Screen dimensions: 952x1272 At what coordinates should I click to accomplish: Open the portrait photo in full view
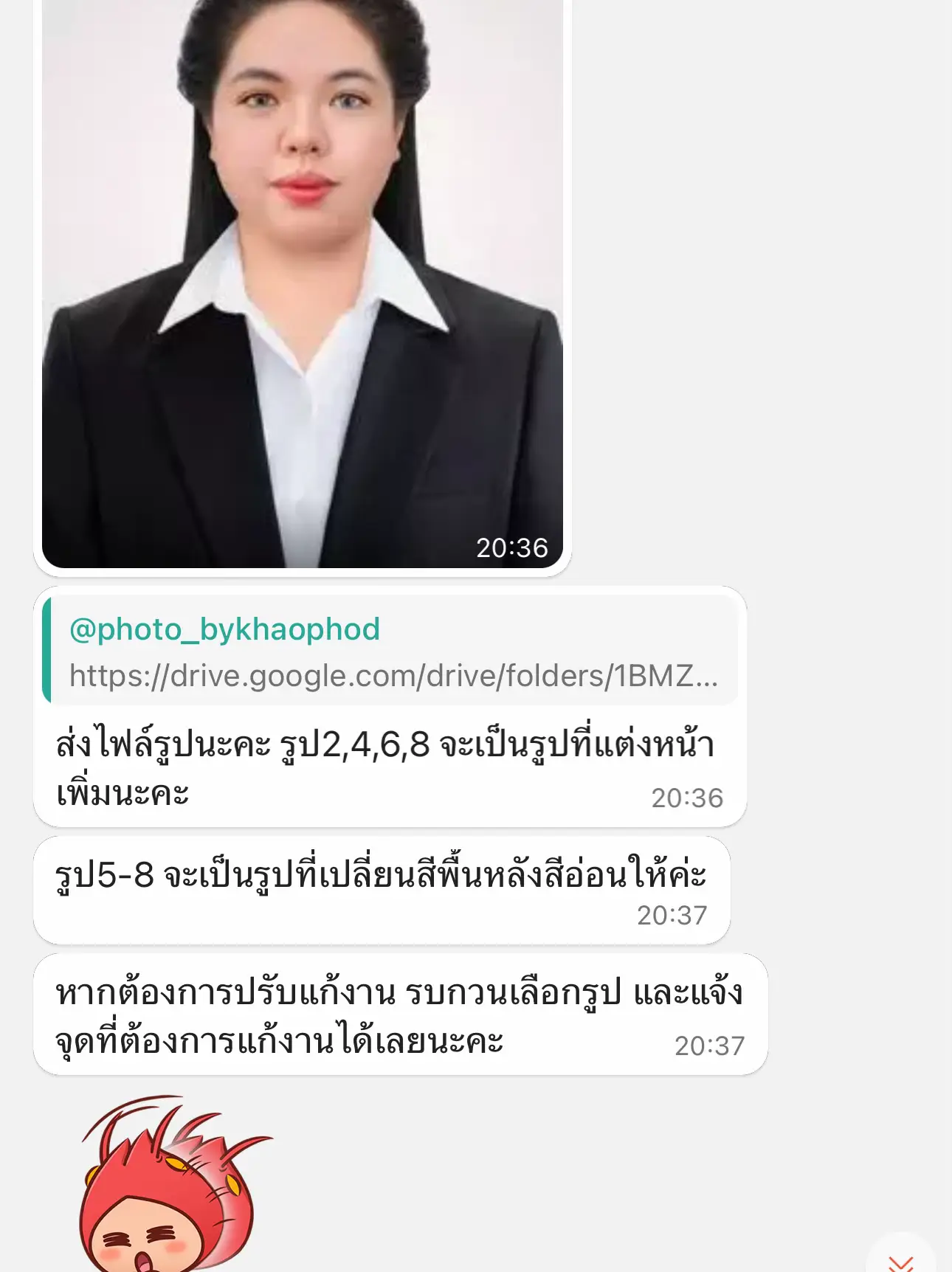point(303,288)
